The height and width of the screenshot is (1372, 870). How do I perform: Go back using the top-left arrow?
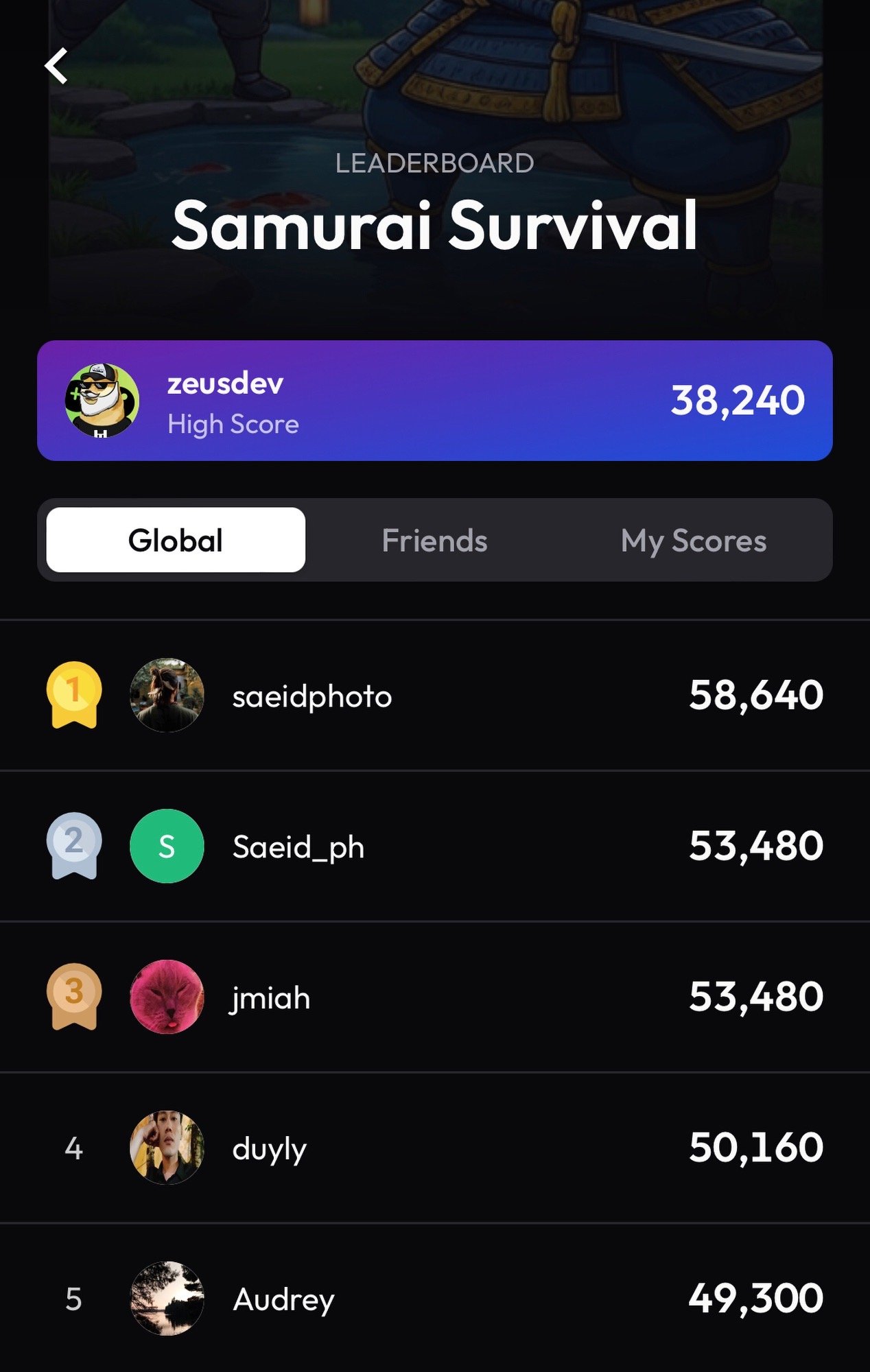coord(57,67)
